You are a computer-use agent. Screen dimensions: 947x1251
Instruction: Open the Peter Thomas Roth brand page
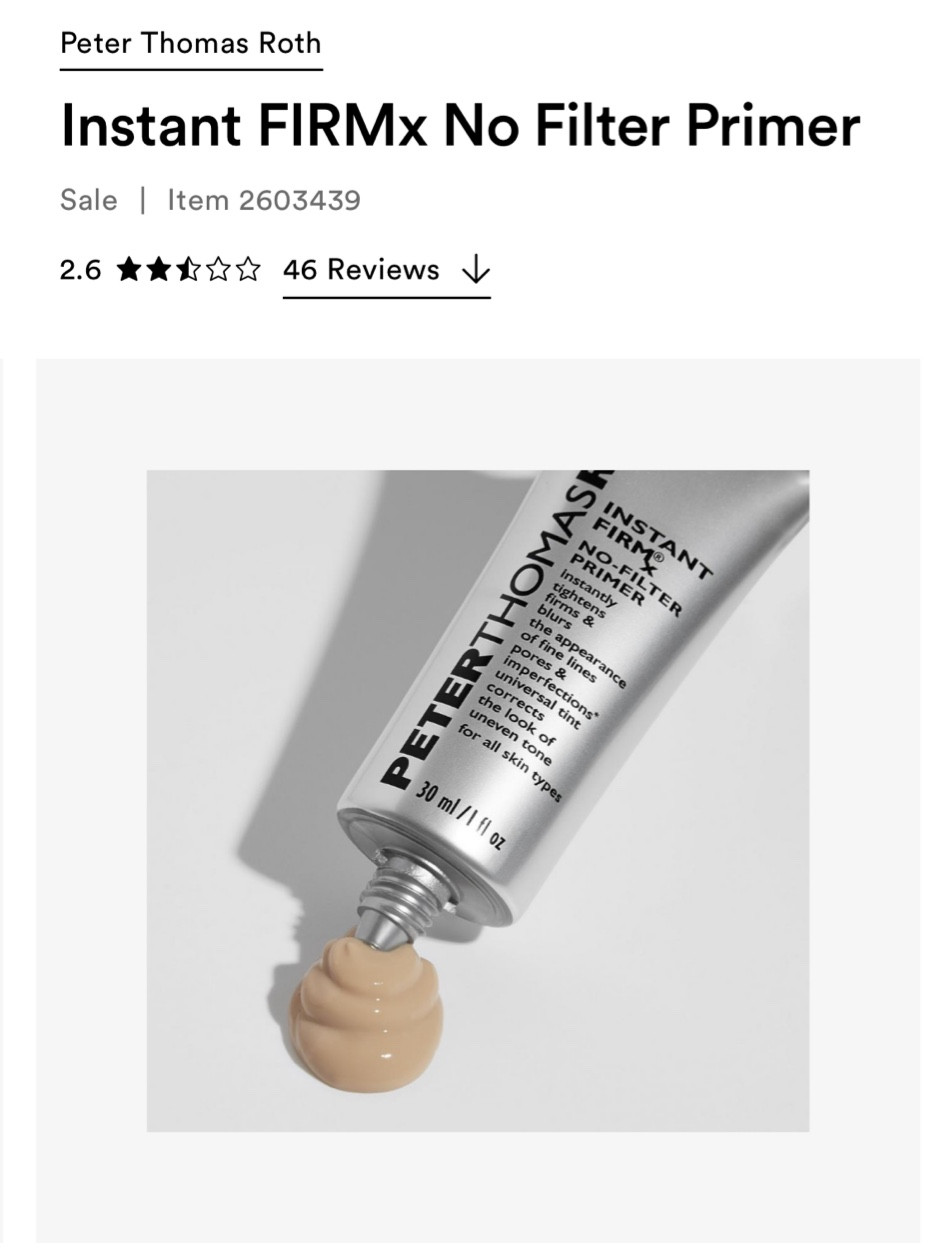pyautogui.click(x=190, y=43)
